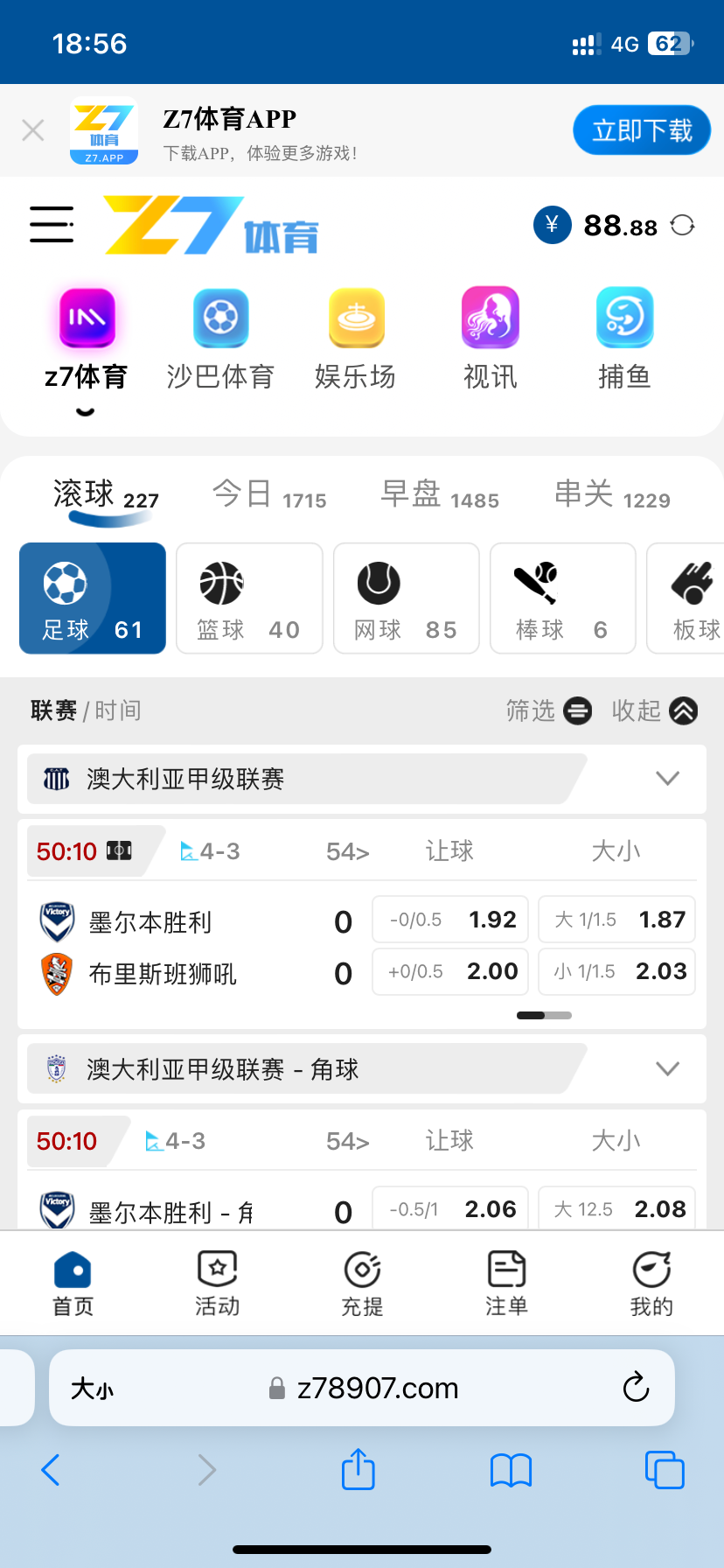Select the 网球 tennis category icon

pyautogui.click(x=406, y=598)
